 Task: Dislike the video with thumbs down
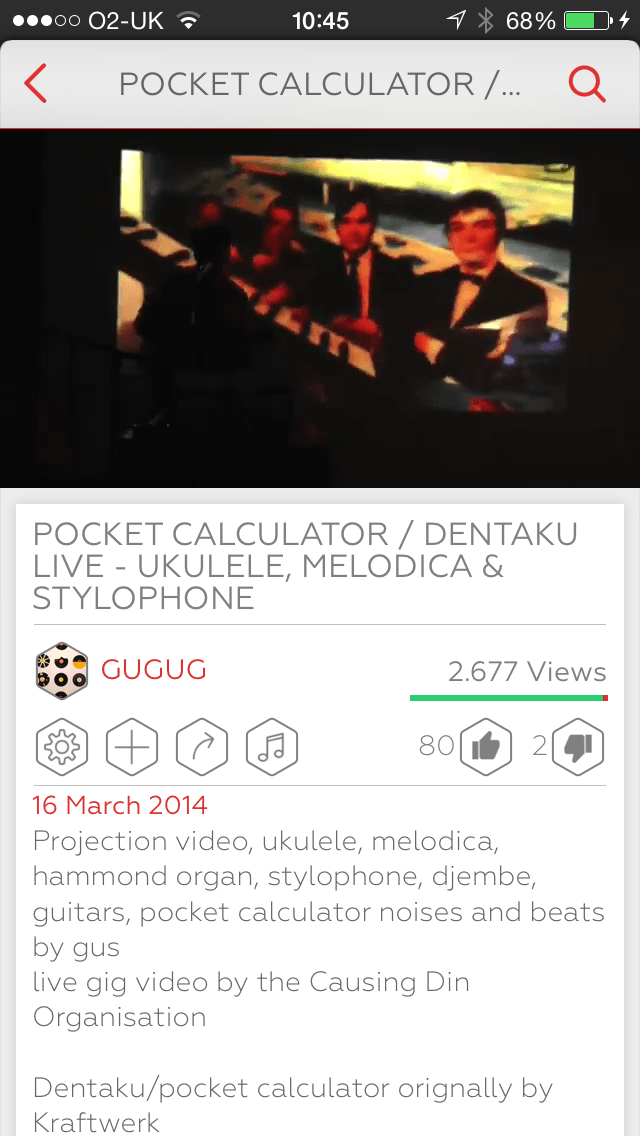pyautogui.click(x=578, y=747)
